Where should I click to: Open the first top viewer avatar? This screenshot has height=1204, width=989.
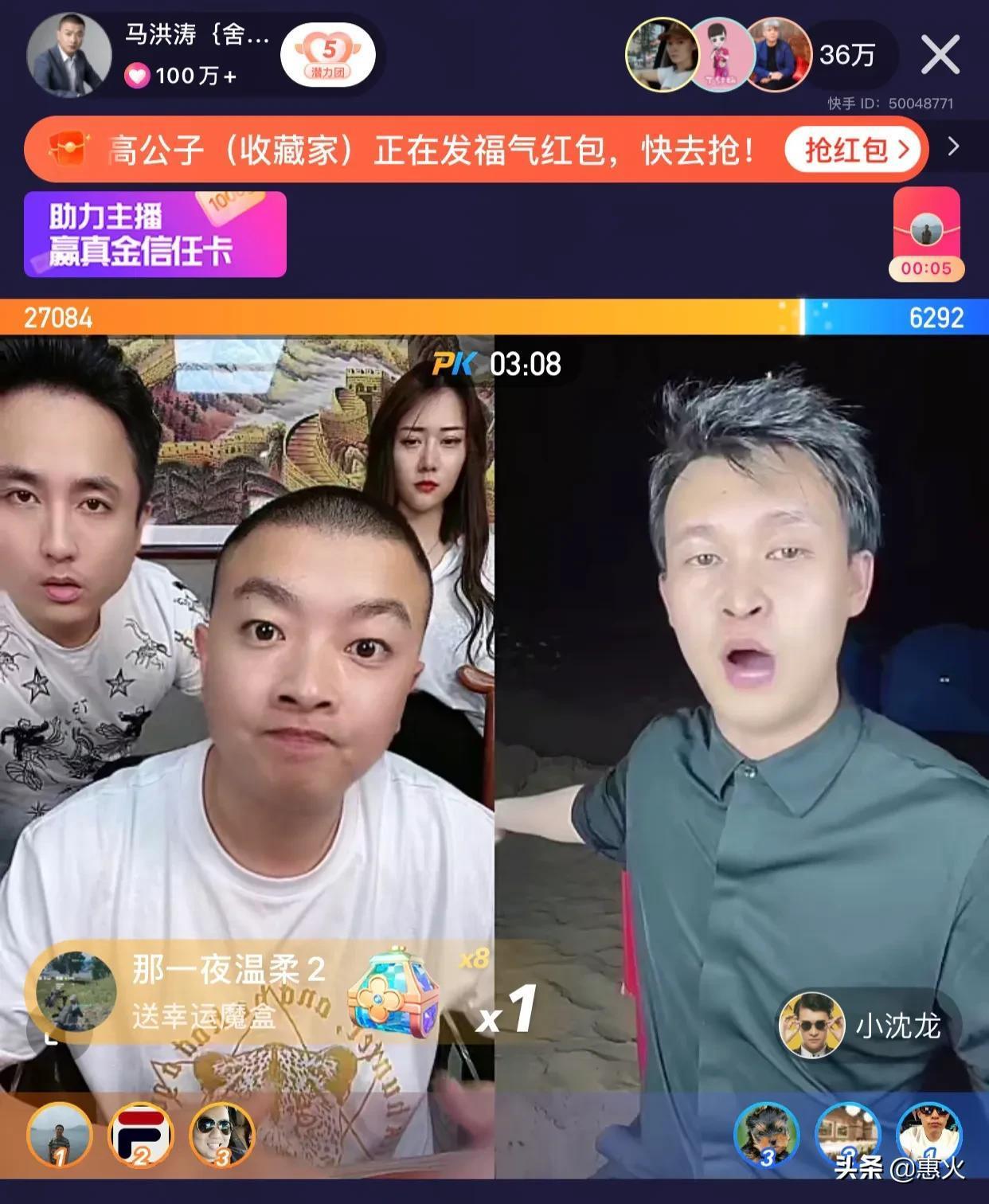click(663, 55)
